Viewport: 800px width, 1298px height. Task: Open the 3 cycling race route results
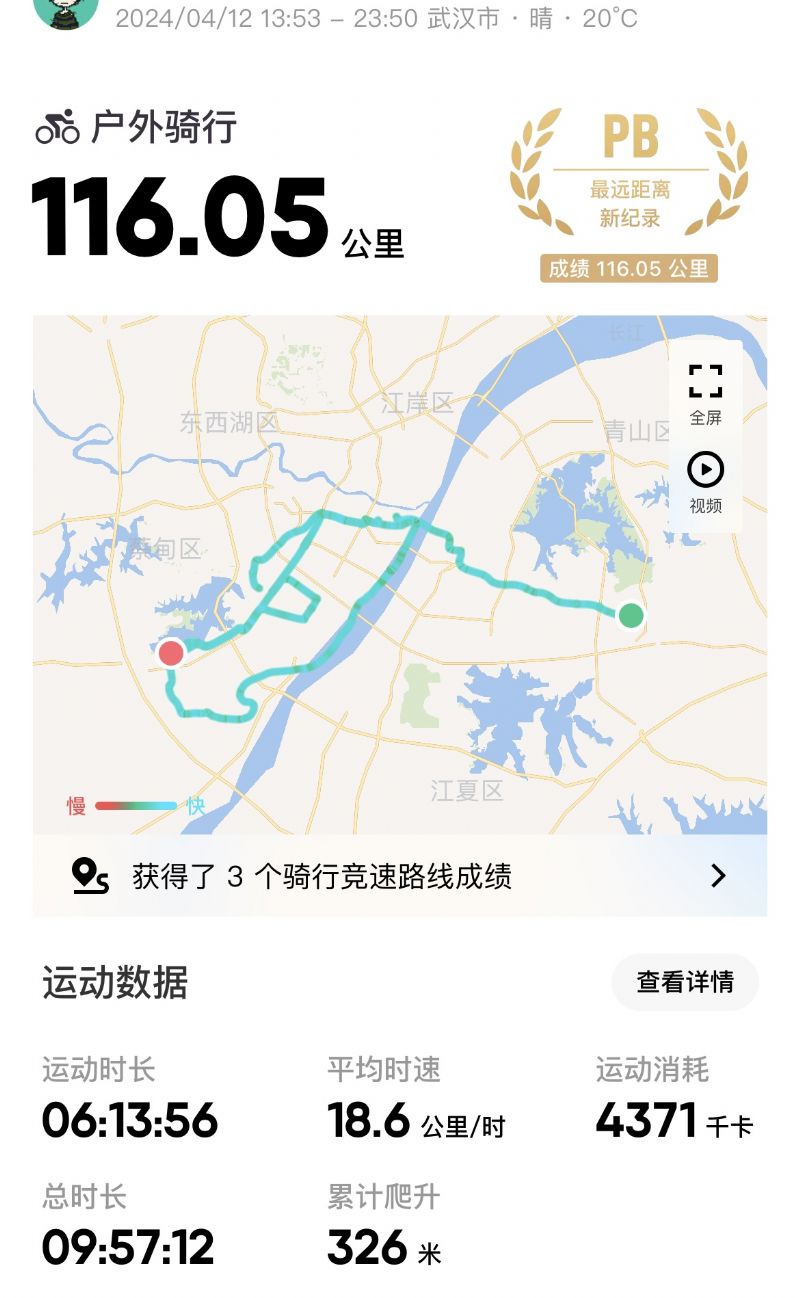point(400,876)
